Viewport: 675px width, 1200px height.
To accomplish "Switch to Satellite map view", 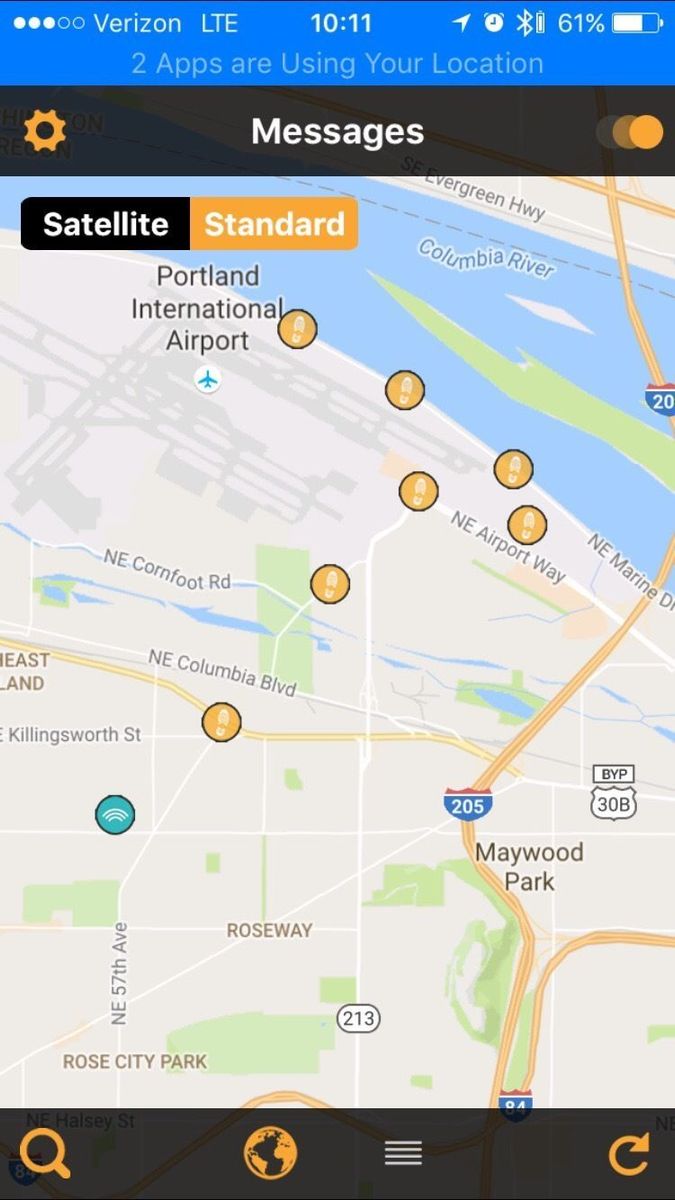I will coord(106,224).
